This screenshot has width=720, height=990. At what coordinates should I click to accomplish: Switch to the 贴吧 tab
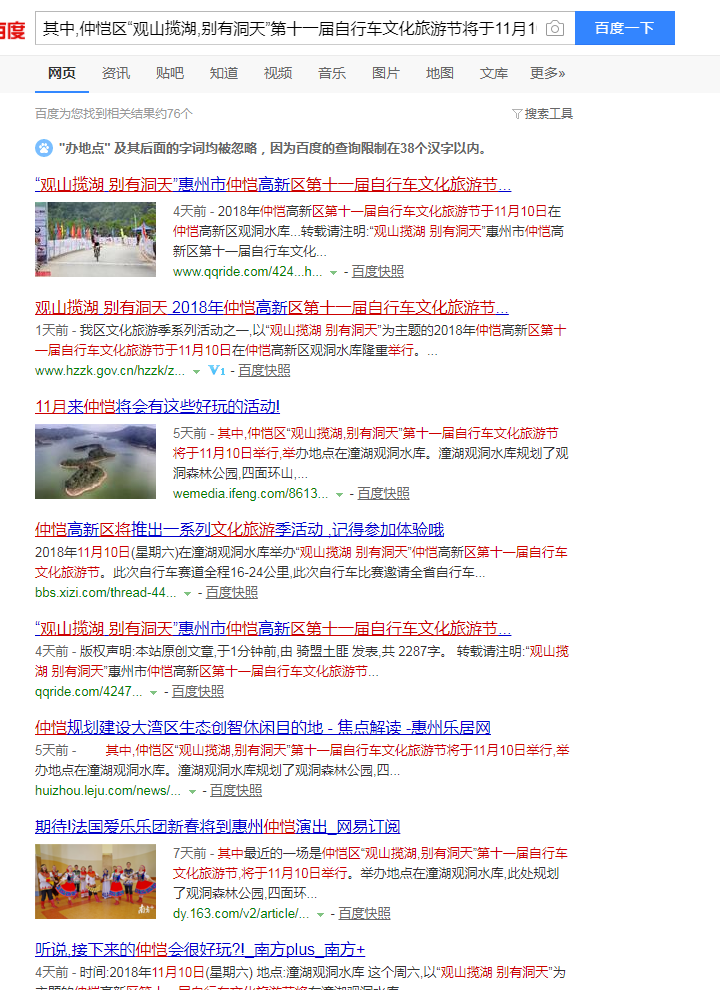tap(170, 73)
